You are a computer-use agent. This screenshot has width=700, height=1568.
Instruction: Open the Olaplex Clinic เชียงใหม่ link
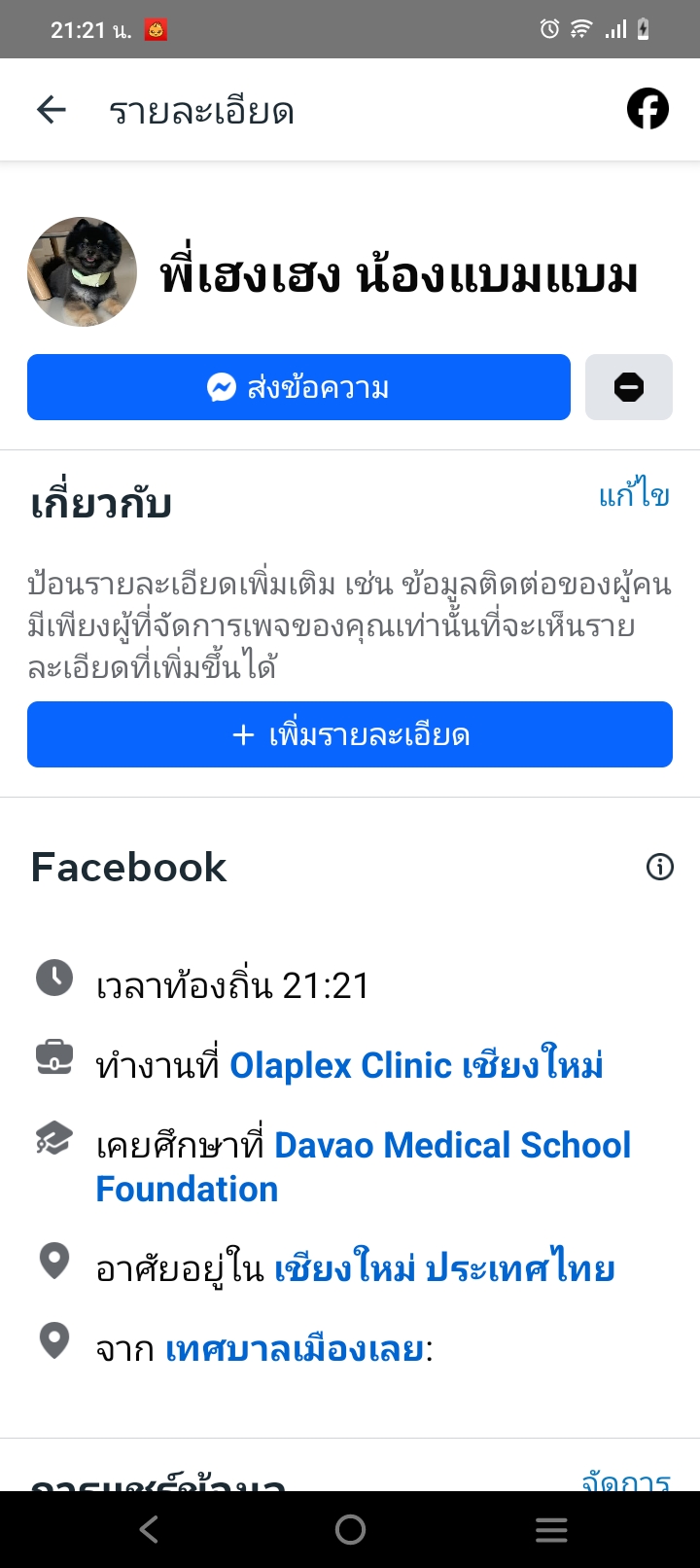coord(416,1065)
